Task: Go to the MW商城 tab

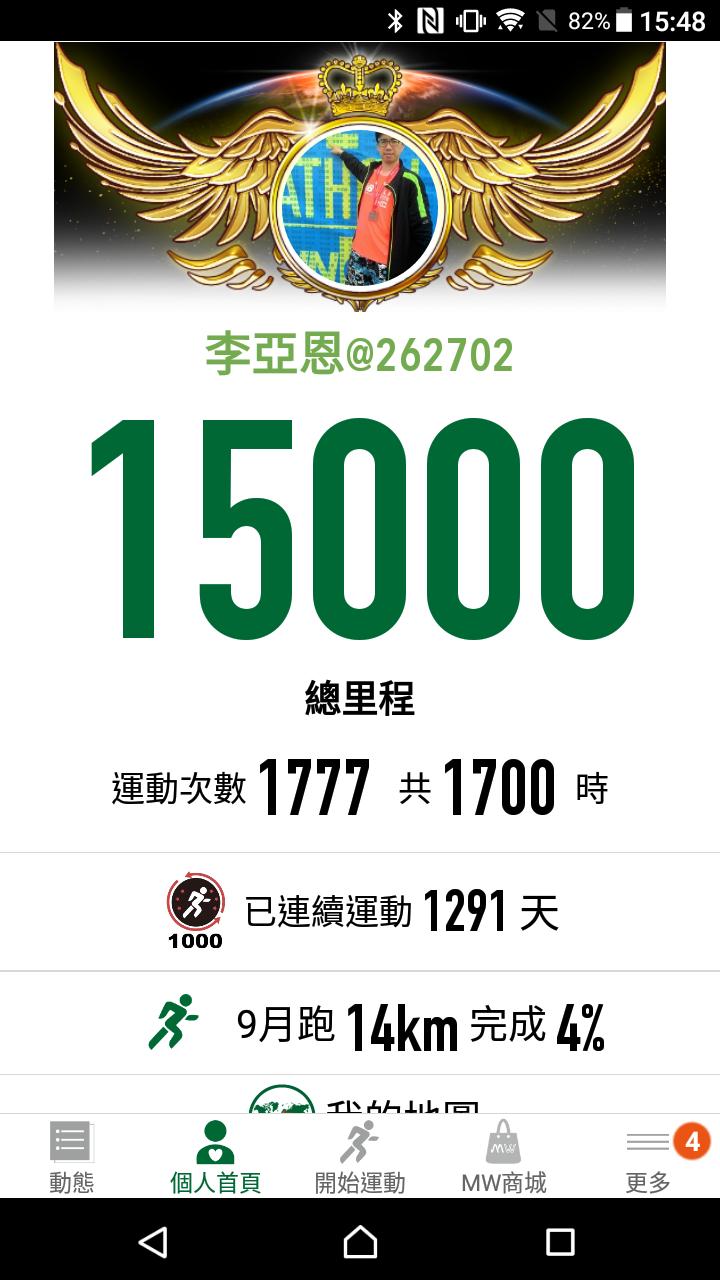Action: [504, 1157]
